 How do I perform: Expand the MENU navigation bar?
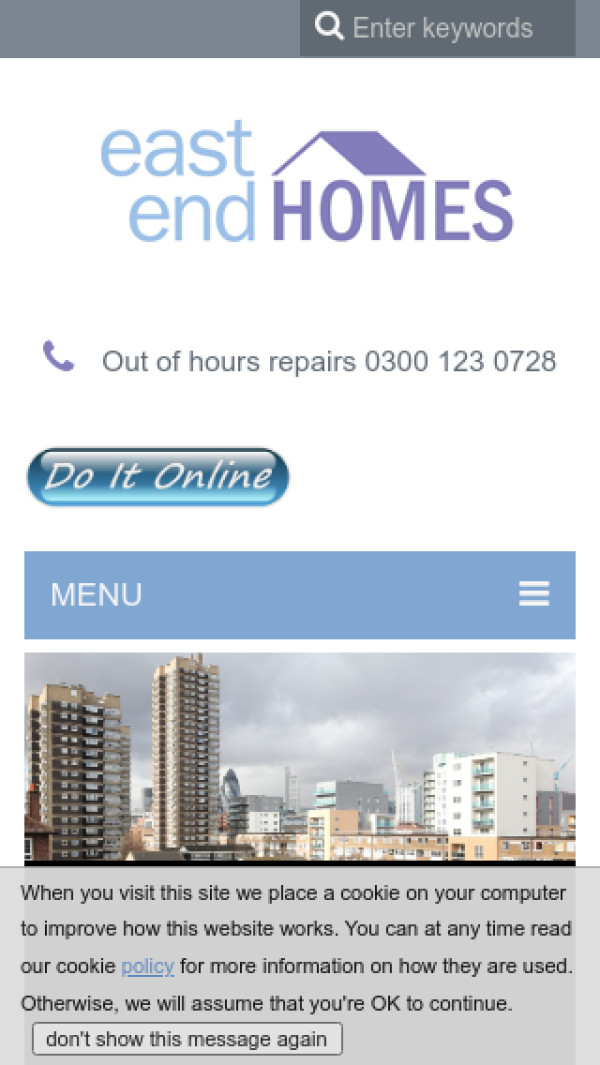[x=300, y=595]
